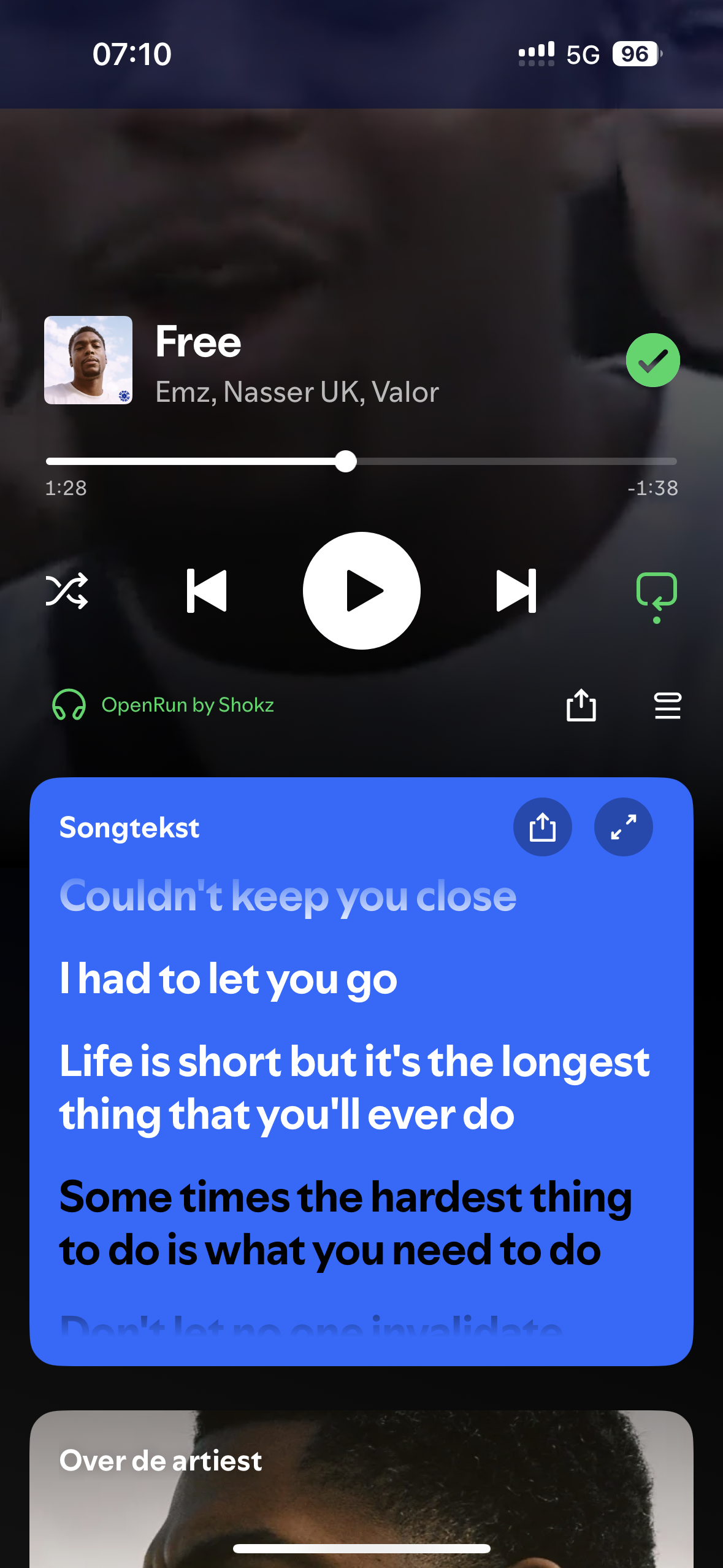Share the Songtekst lyrics

coord(542,827)
